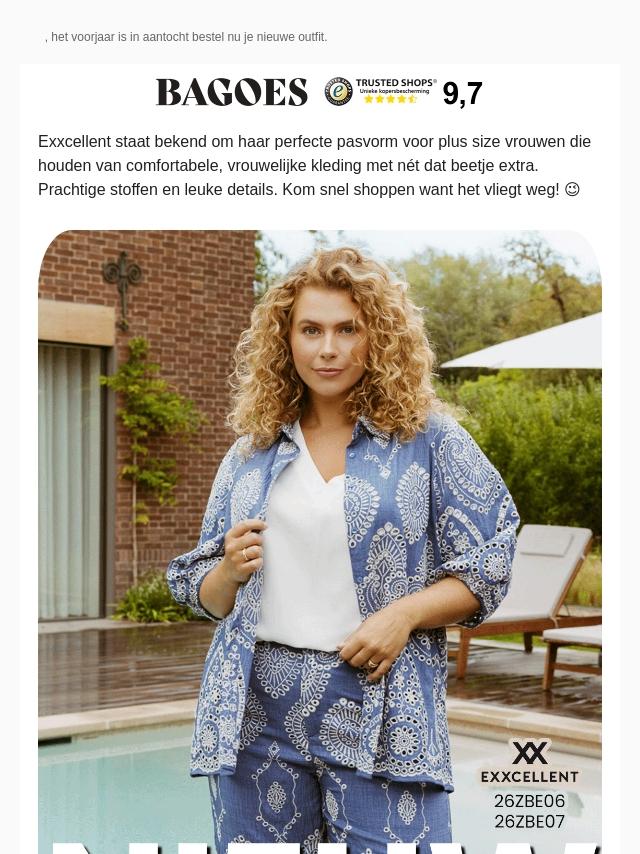
Task: Open the Trusted Shops 9,7 rating badge
Action: coord(403,92)
